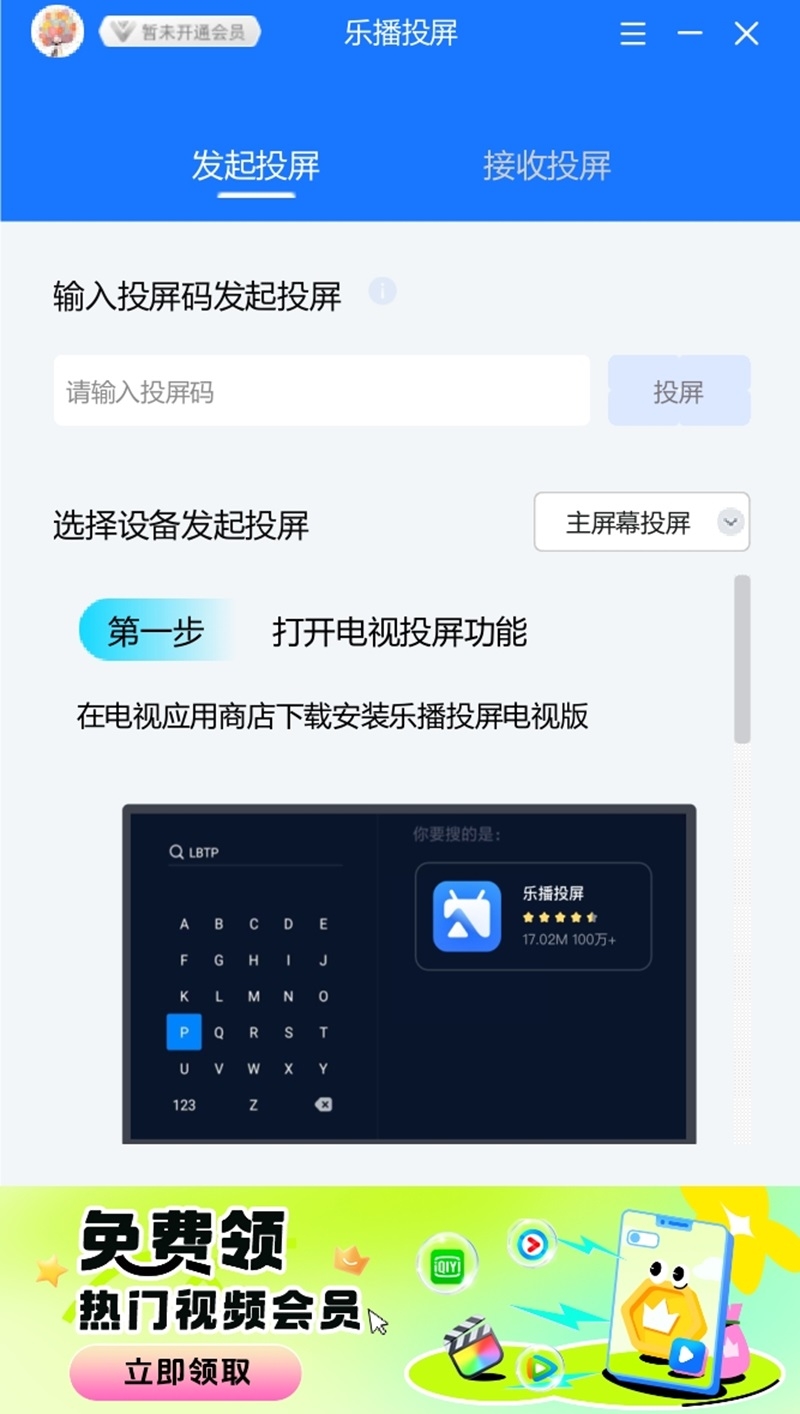Screen dimensions: 800x1414
Task: Click the 投屏 cast button
Action: (680, 390)
